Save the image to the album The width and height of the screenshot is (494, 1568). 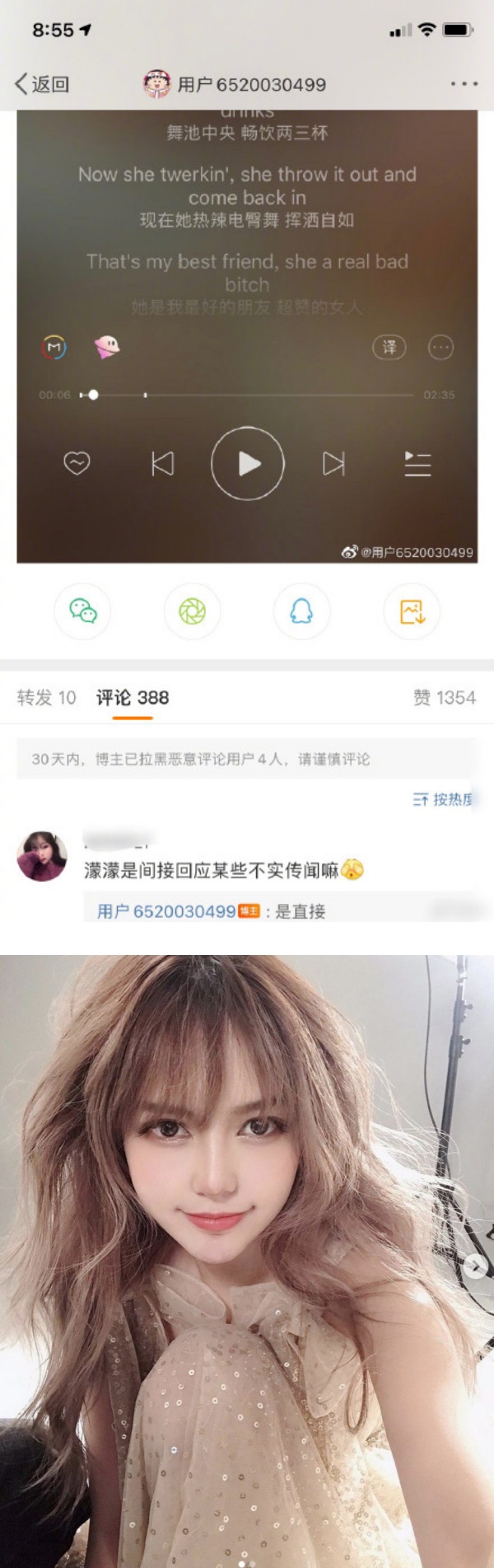pos(412,611)
